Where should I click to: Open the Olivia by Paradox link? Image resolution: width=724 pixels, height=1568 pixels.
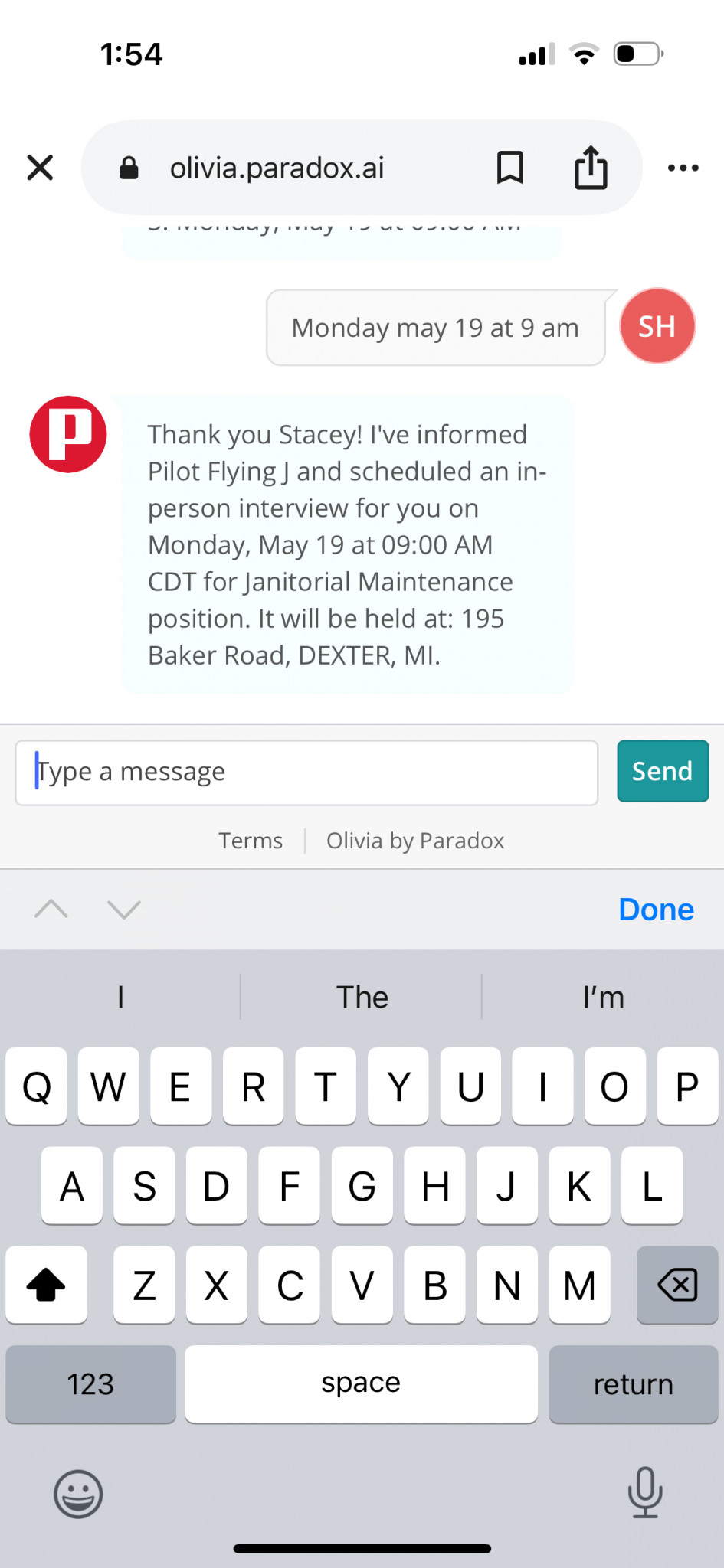click(x=415, y=841)
